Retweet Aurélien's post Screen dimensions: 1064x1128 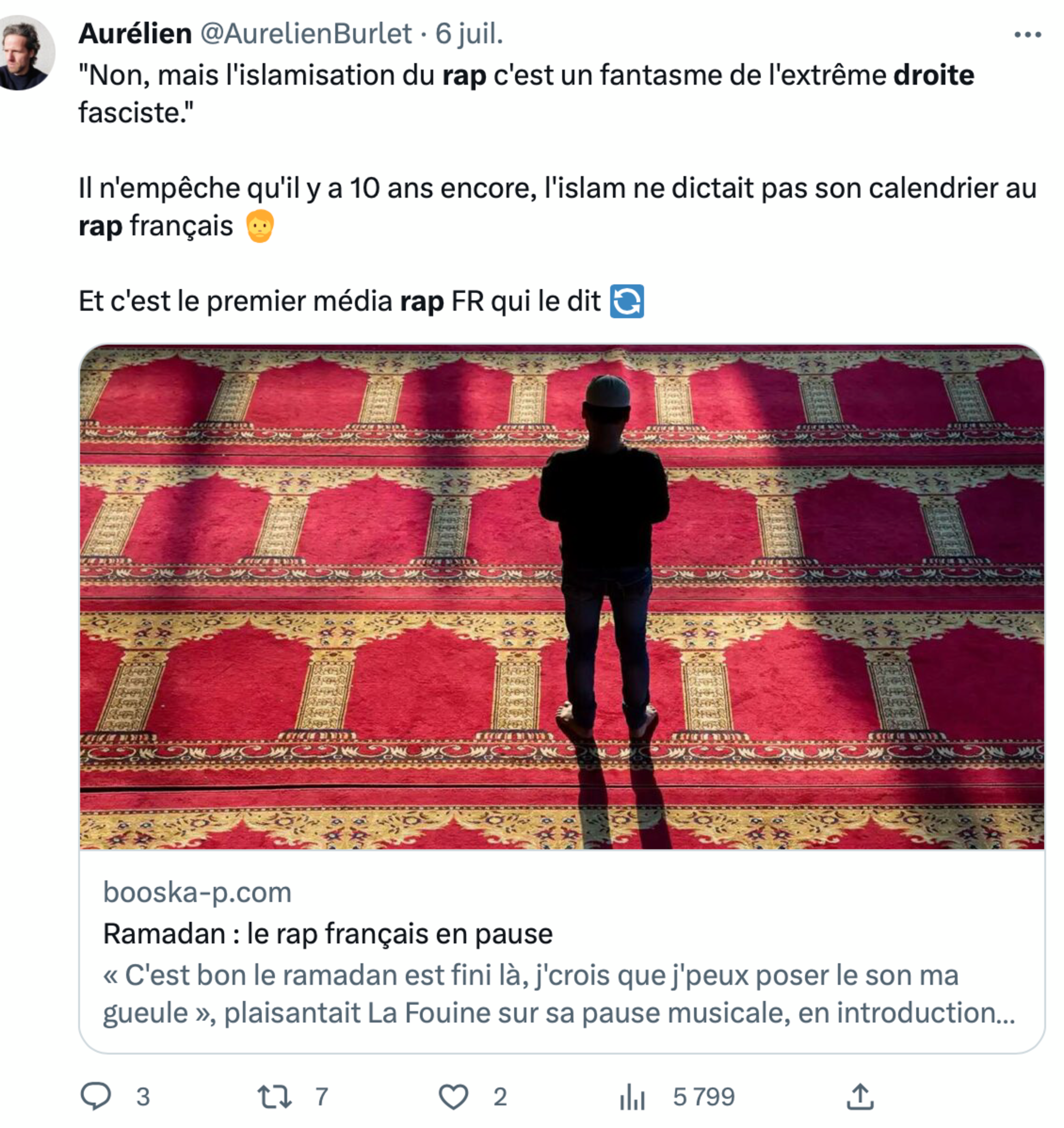275,1096
